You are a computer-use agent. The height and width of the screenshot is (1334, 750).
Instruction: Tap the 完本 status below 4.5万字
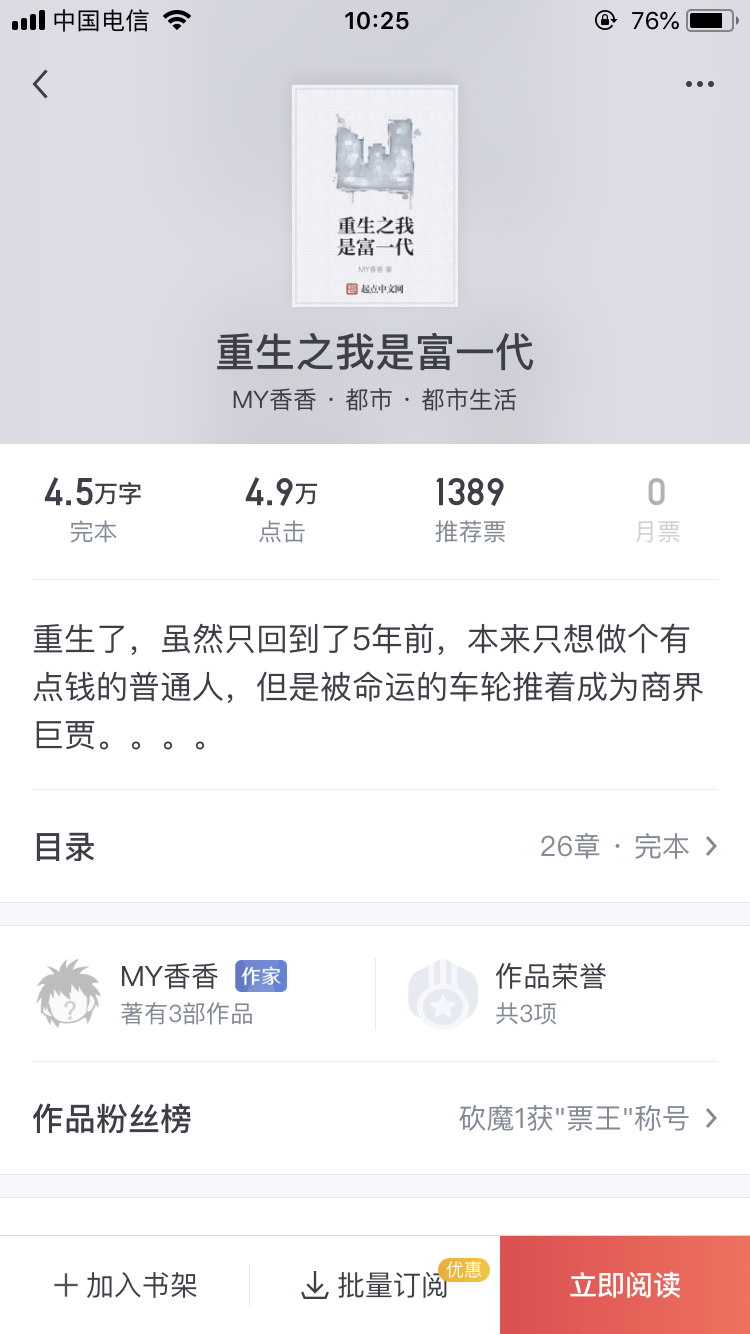(x=93, y=532)
